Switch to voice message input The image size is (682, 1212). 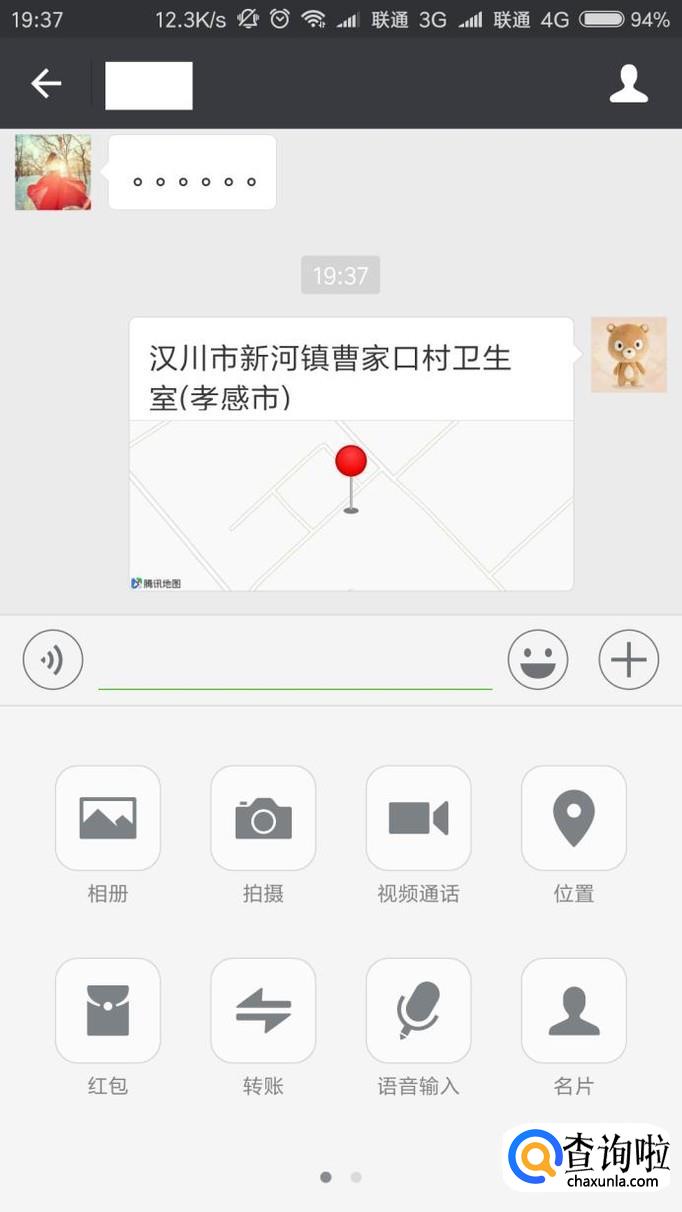pos(53,660)
